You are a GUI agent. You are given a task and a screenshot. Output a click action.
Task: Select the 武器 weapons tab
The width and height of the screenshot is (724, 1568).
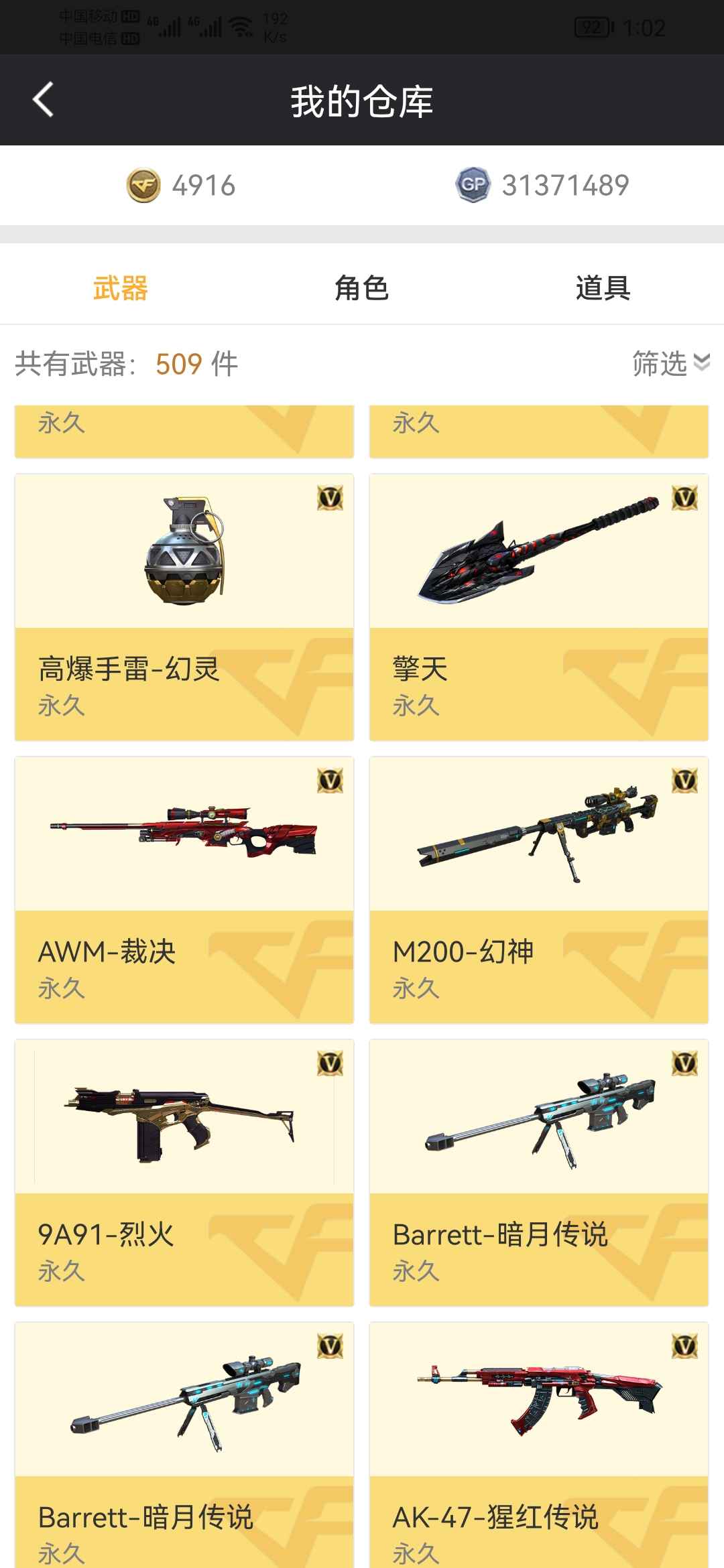pos(119,288)
